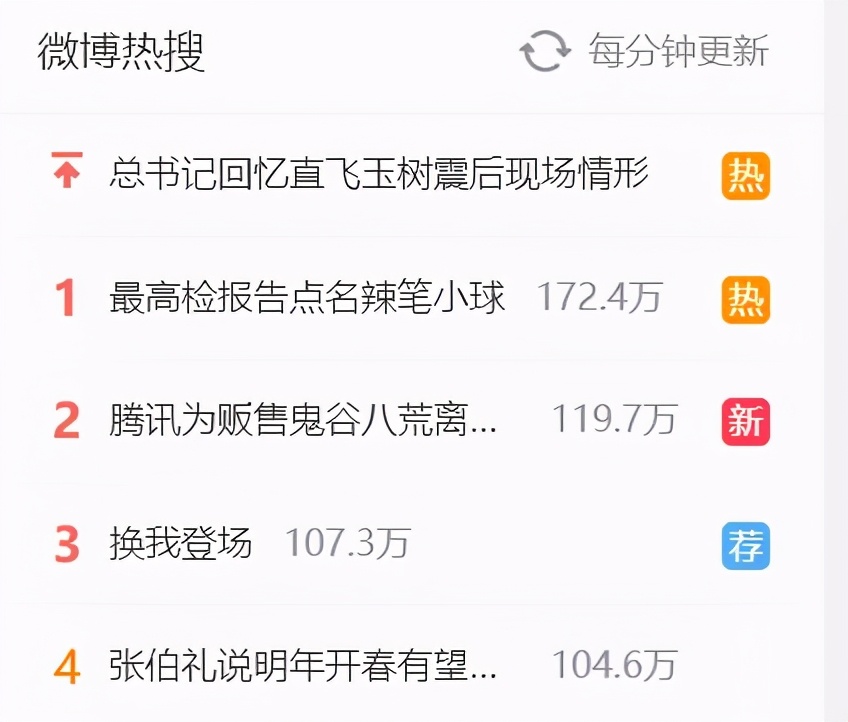View topic 张伯礼说明年开春有望…
848x722 pixels.
point(303,665)
